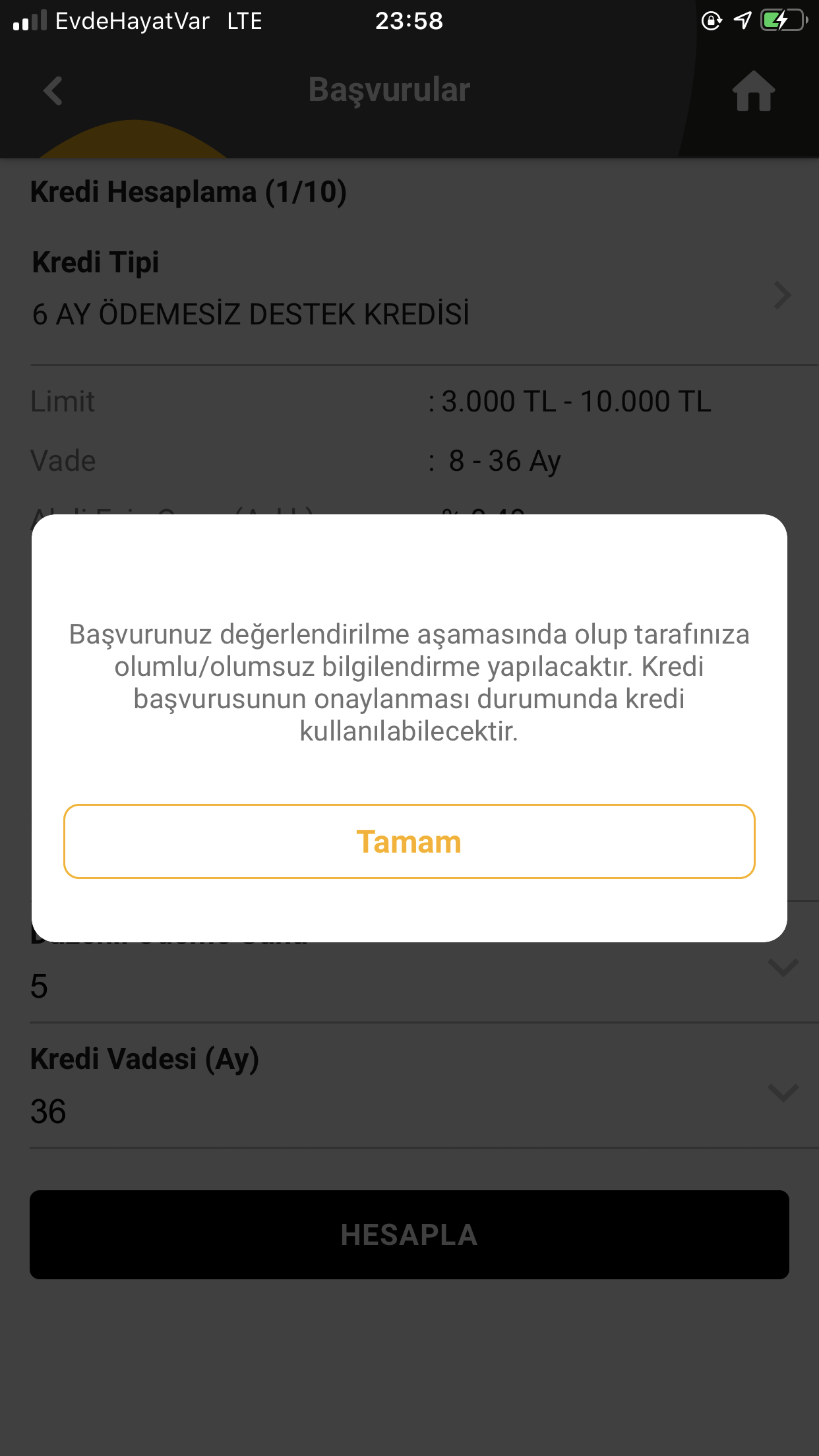Go back from Başvurular
The height and width of the screenshot is (1456, 819).
tap(53, 91)
